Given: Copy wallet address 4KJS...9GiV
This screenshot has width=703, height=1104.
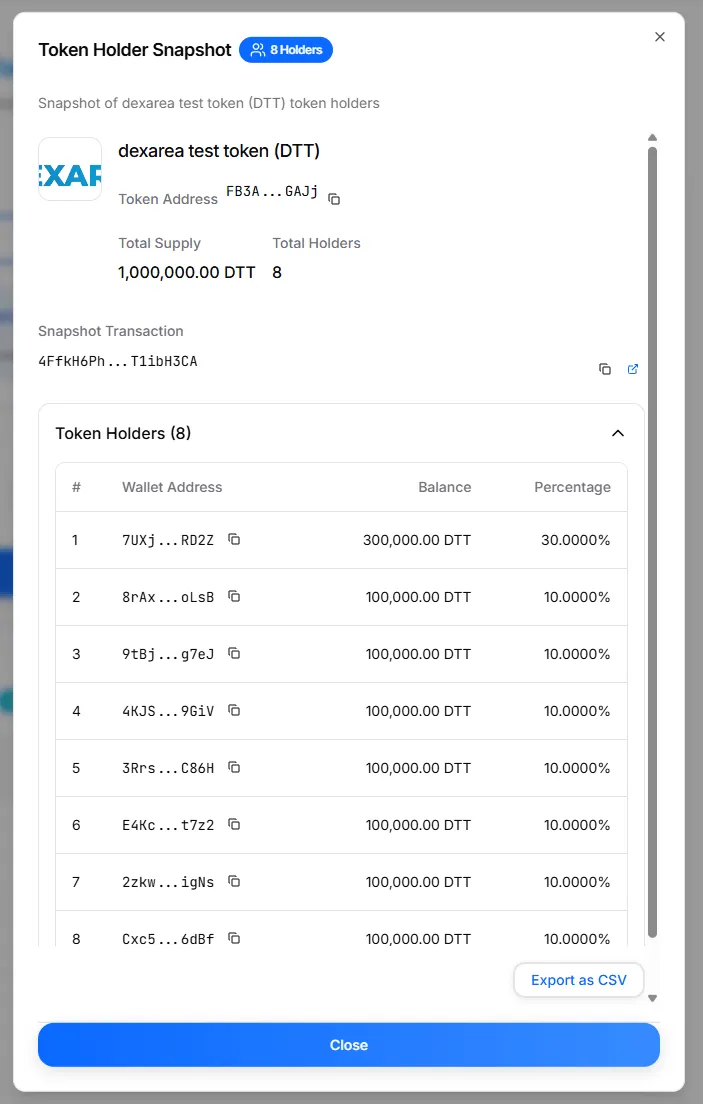Looking at the screenshot, I should (234, 710).
